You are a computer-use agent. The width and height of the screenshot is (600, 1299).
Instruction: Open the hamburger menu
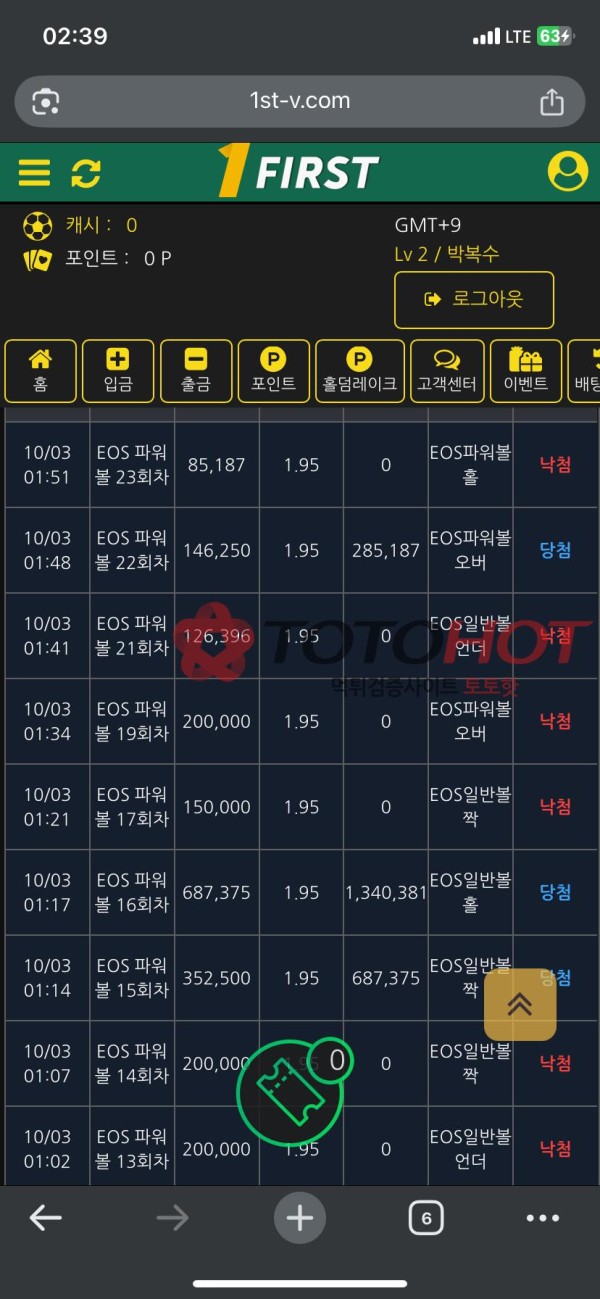coord(34,173)
